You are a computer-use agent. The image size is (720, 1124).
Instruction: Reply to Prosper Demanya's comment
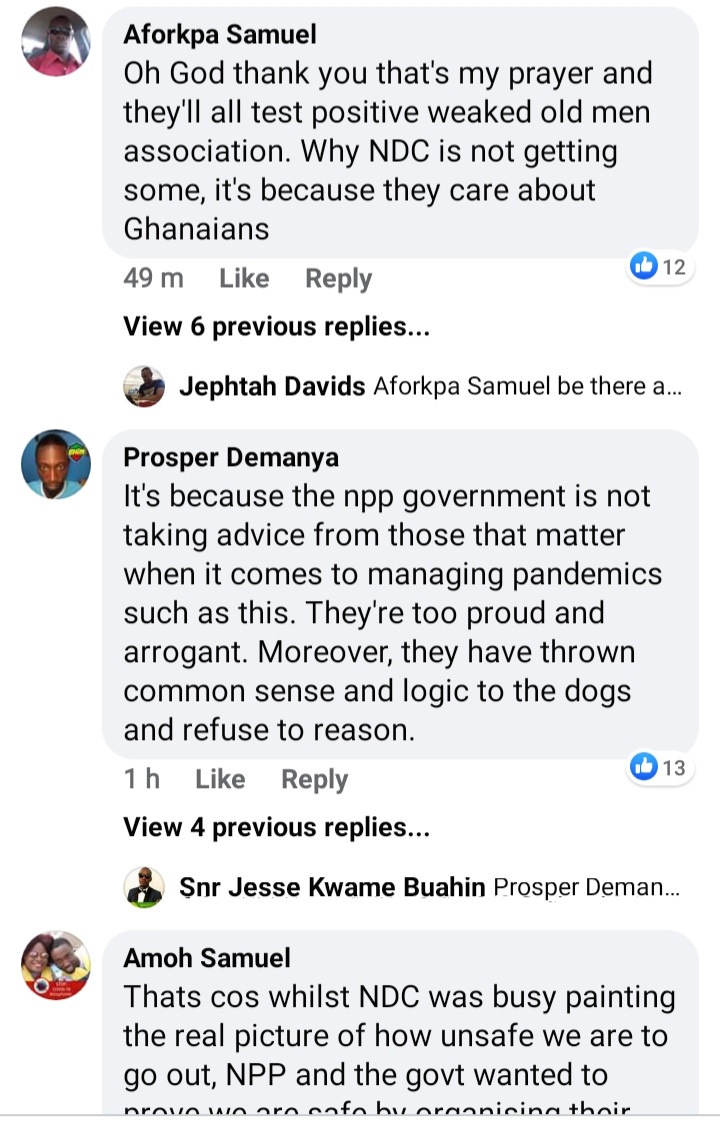click(314, 779)
